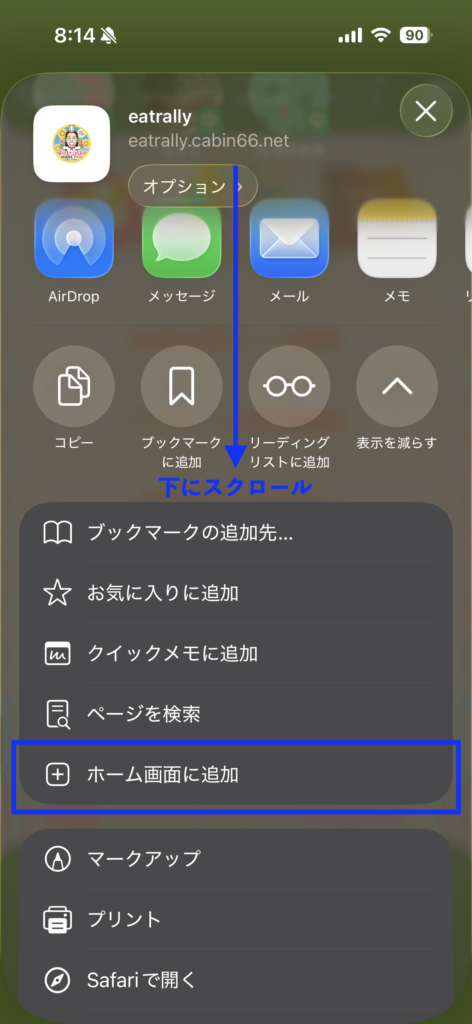Open マークアップ tool
472x1024 pixels.
point(236,858)
